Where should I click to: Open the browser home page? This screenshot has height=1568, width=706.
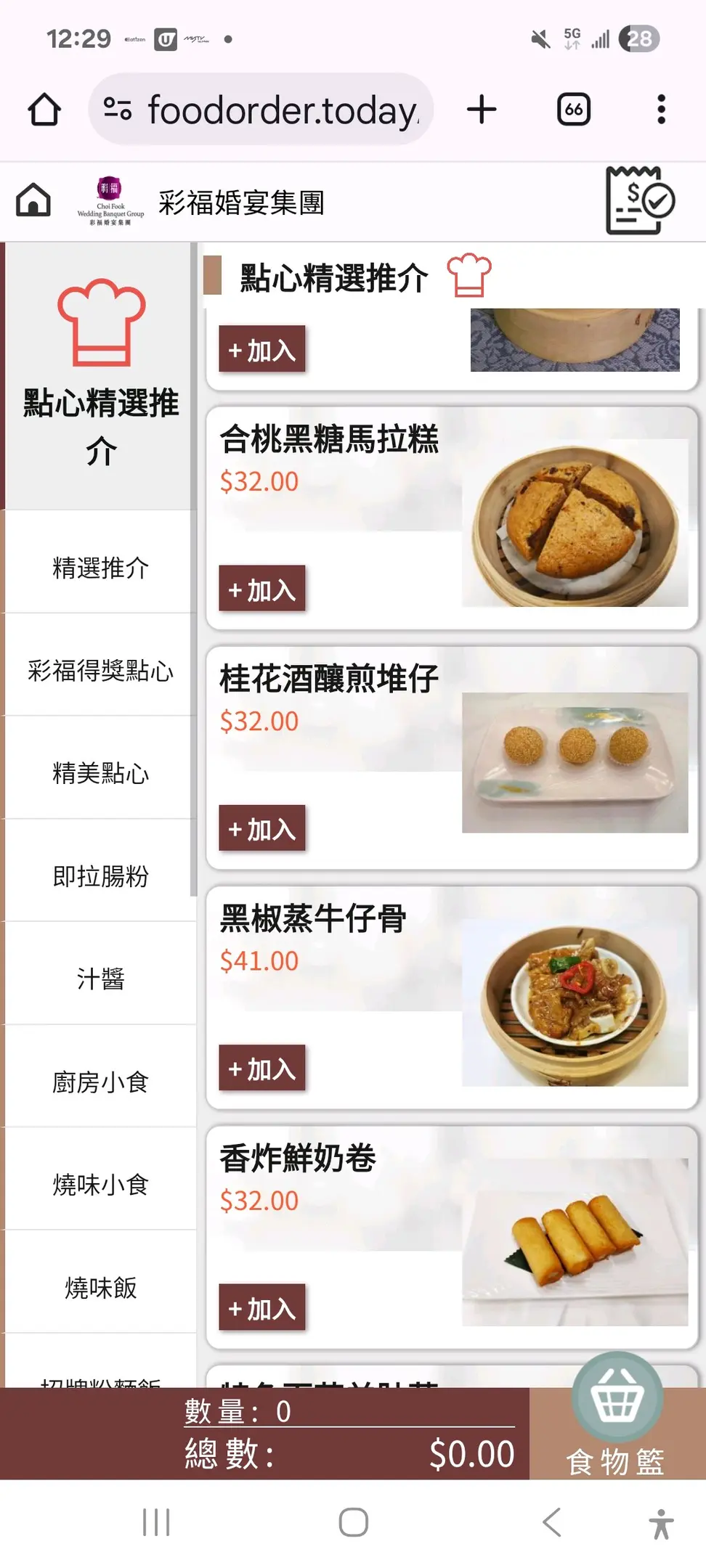44,110
